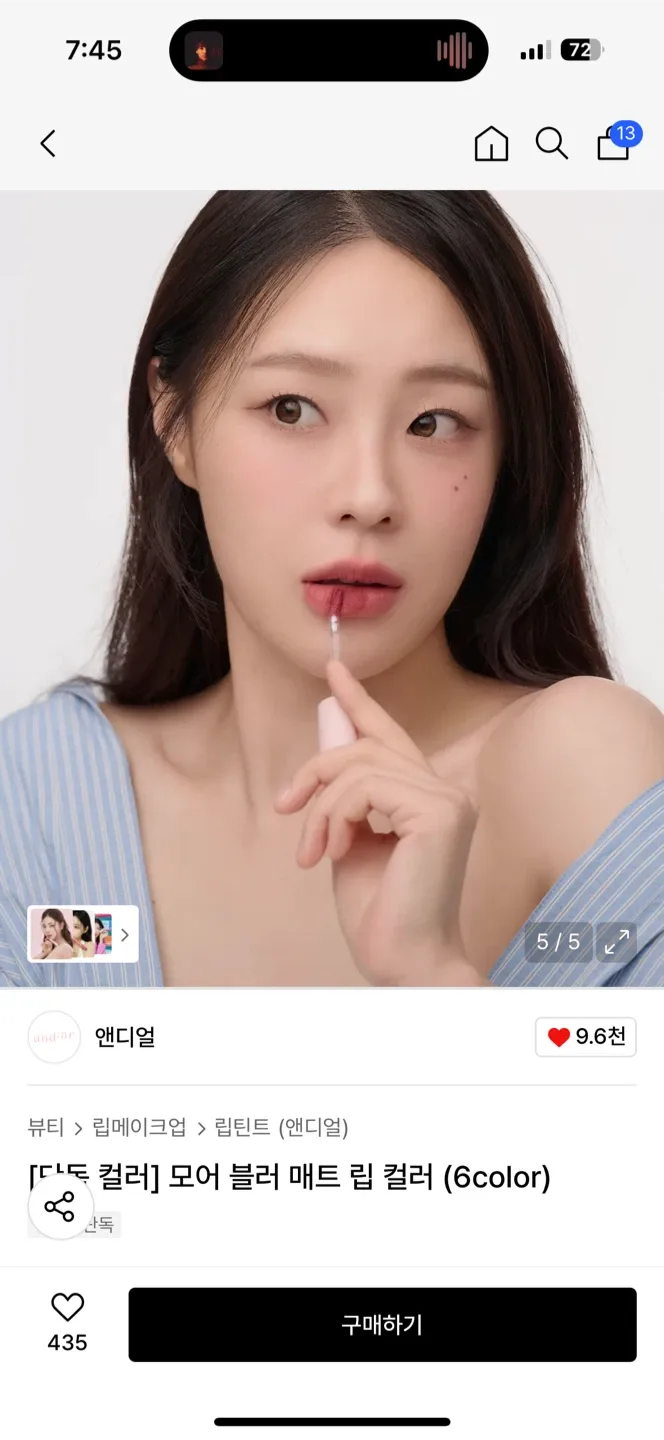Open the 앤디얼 brand page
This screenshot has width=664, height=1440.
tap(124, 1037)
